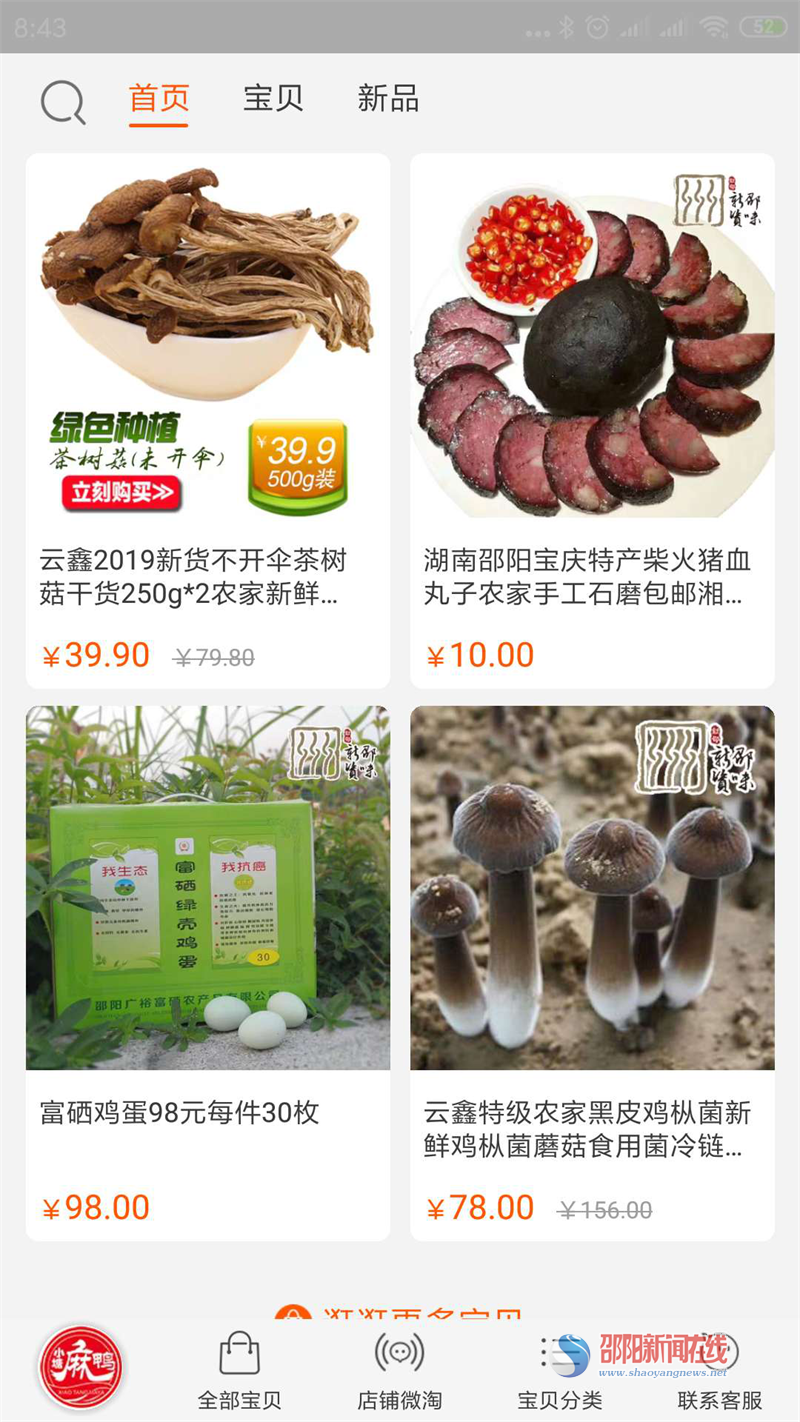Switch to the 宝贝 tab

tap(273, 99)
